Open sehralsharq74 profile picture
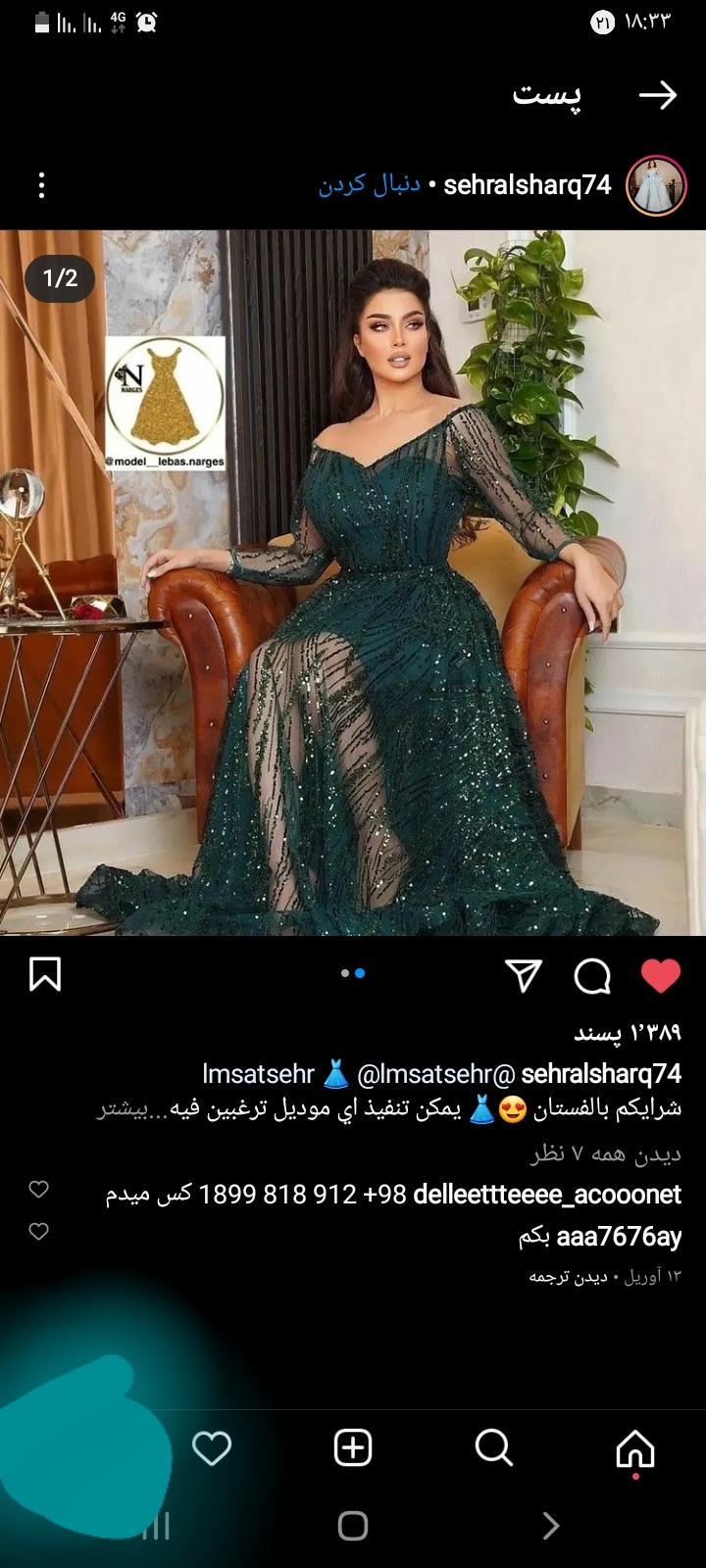The image size is (706, 1568). [x=656, y=185]
